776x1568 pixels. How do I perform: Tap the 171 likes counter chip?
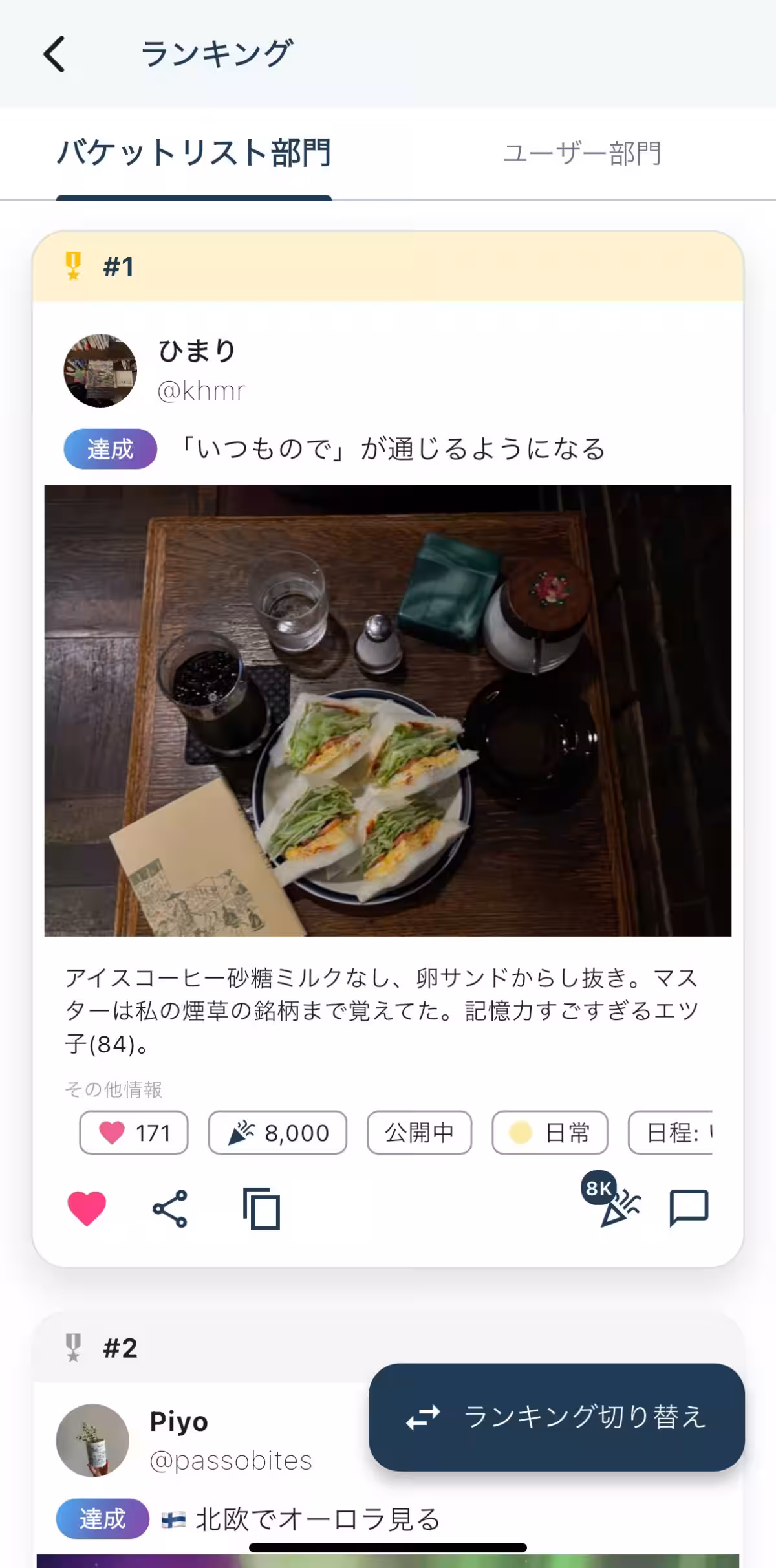133,1133
